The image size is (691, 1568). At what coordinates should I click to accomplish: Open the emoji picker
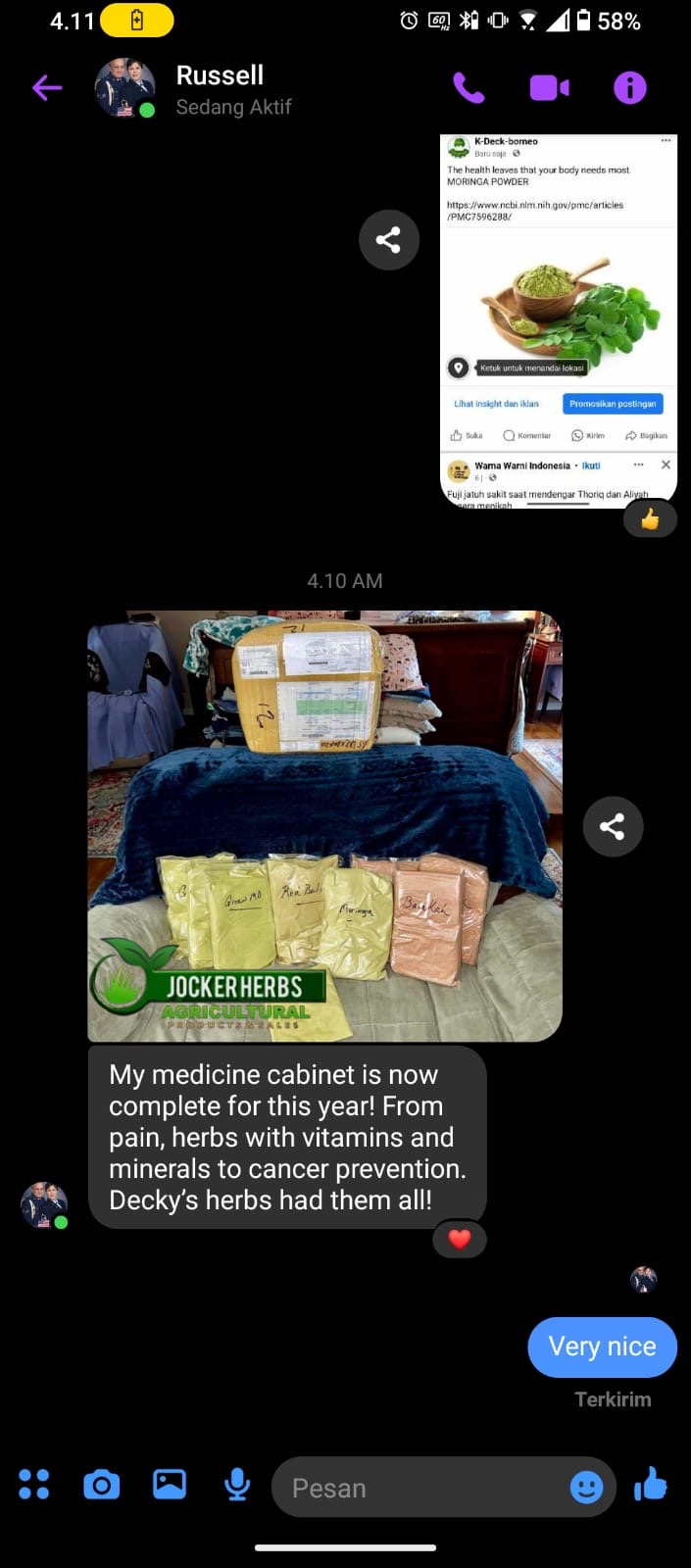click(x=586, y=1488)
